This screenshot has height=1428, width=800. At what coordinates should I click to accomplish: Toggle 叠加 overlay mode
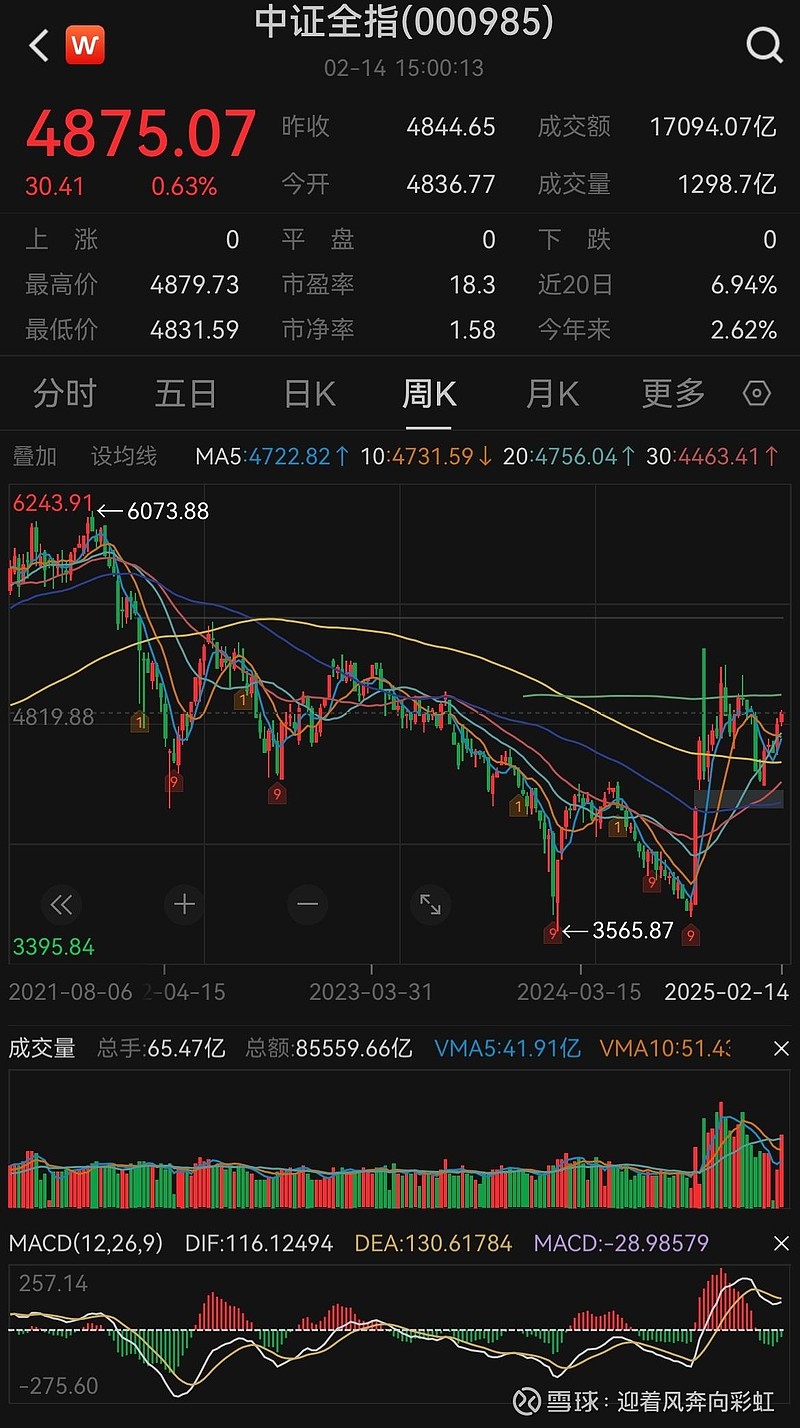[35, 455]
